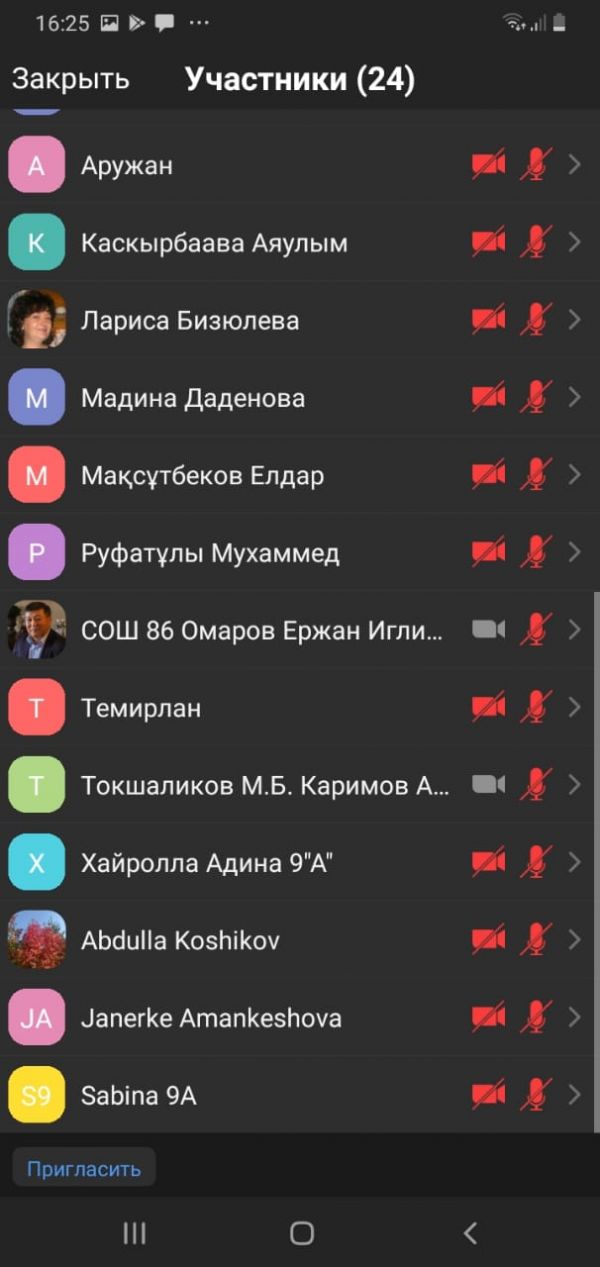This screenshot has height=1267, width=600.
Task: Tap the microphone icon for Sabina 9A
Action: [x=535, y=1095]
